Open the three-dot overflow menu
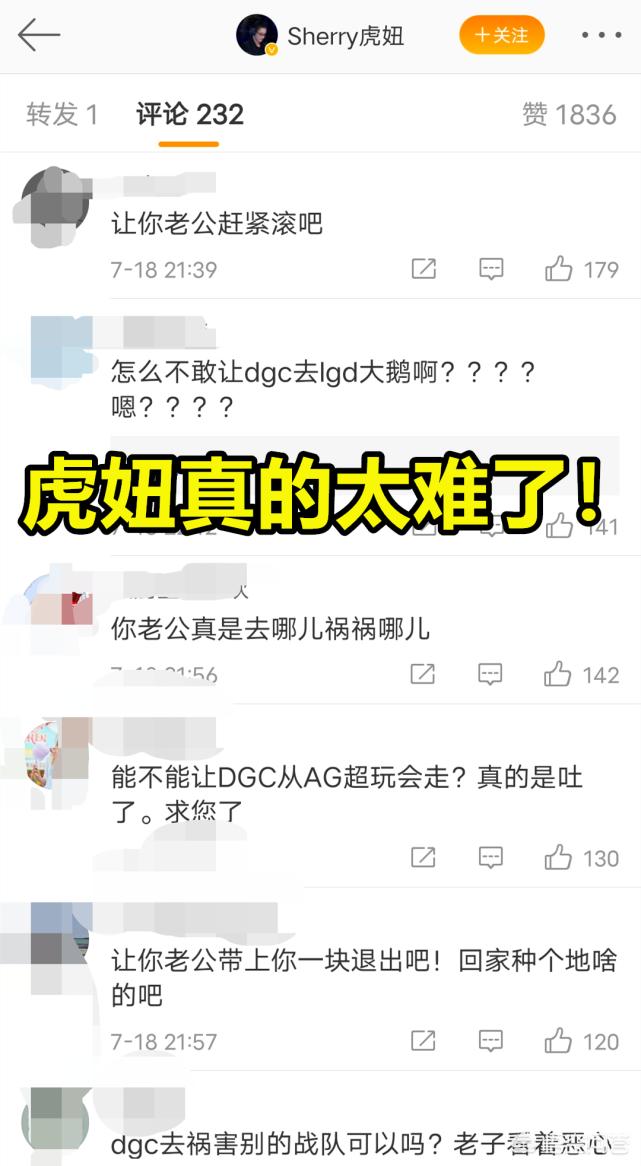The height and width of the screenshot is (1166, 641). click(x=601, y=36)
